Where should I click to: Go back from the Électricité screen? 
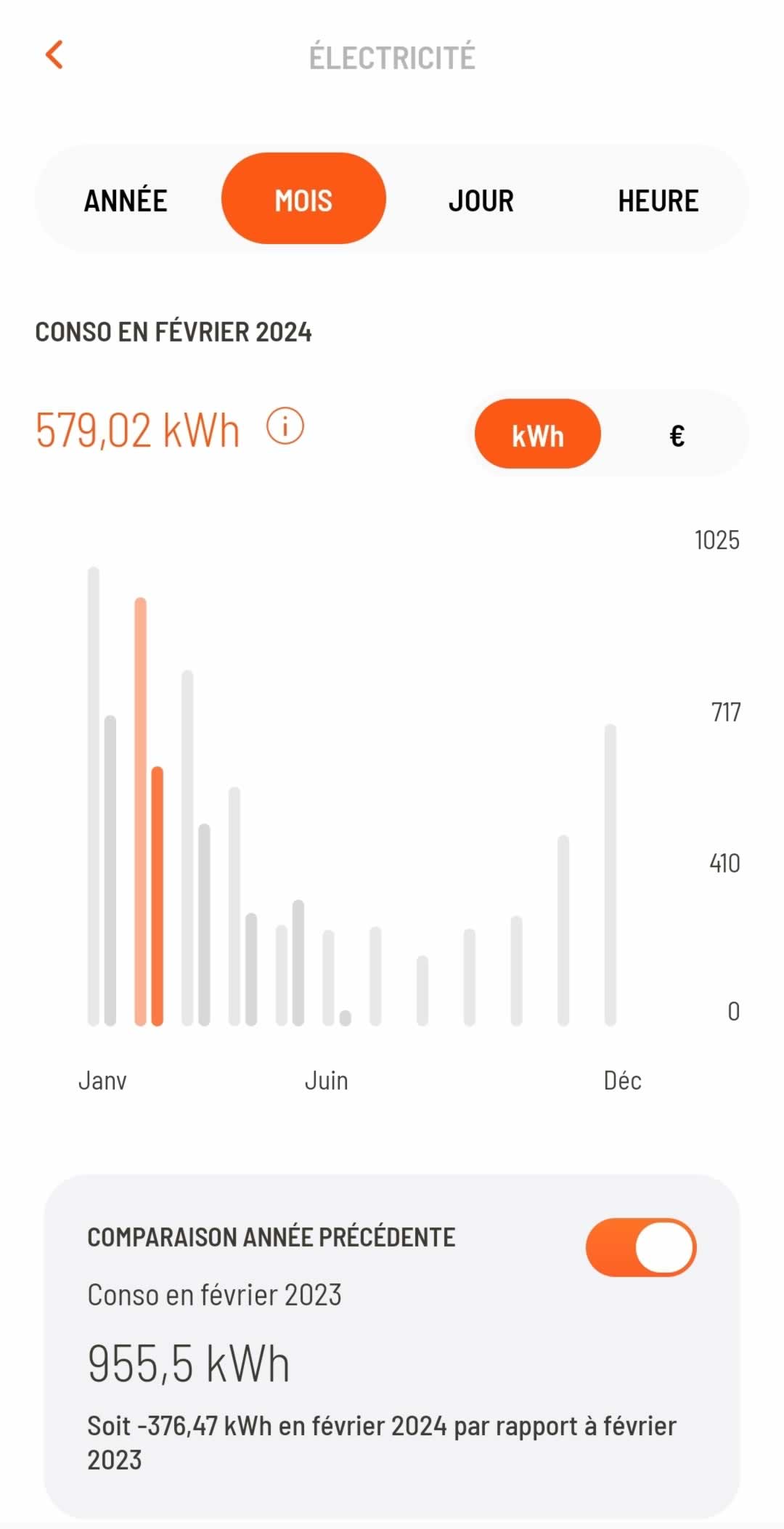pyautogui.click(x=54, y=55)
